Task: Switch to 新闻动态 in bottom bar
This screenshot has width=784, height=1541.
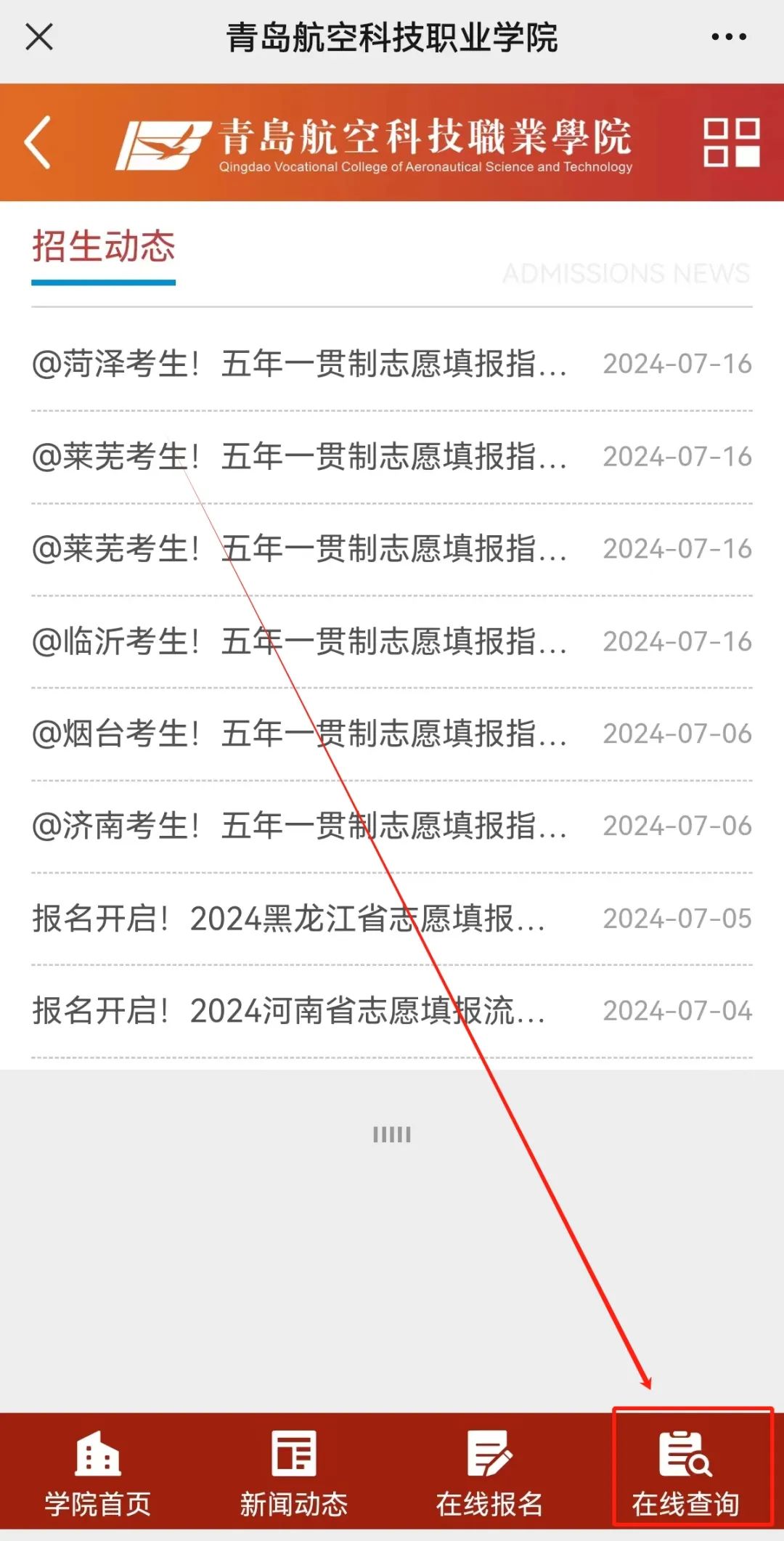Action: tap(294, 1474)
